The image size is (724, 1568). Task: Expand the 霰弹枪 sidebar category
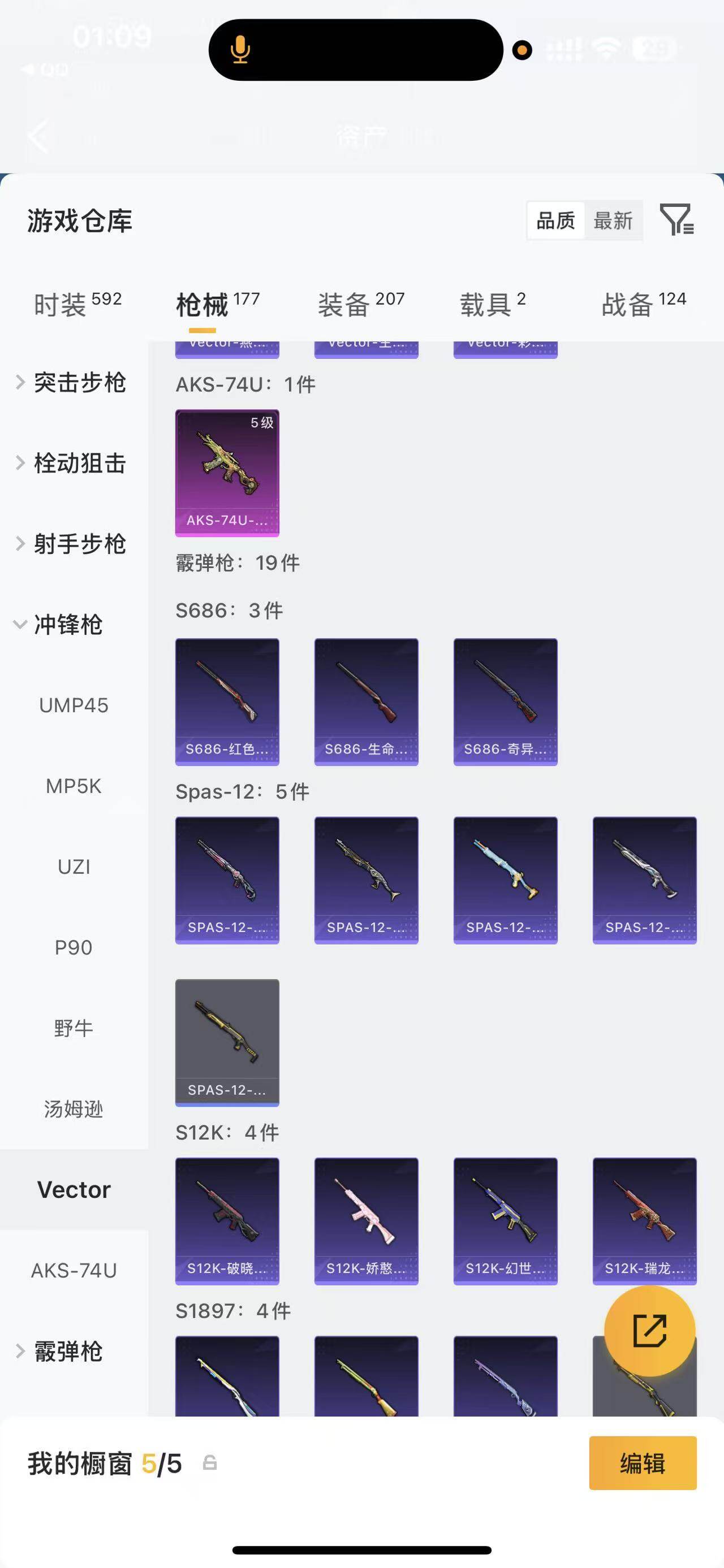click(x=60, y=1351)
